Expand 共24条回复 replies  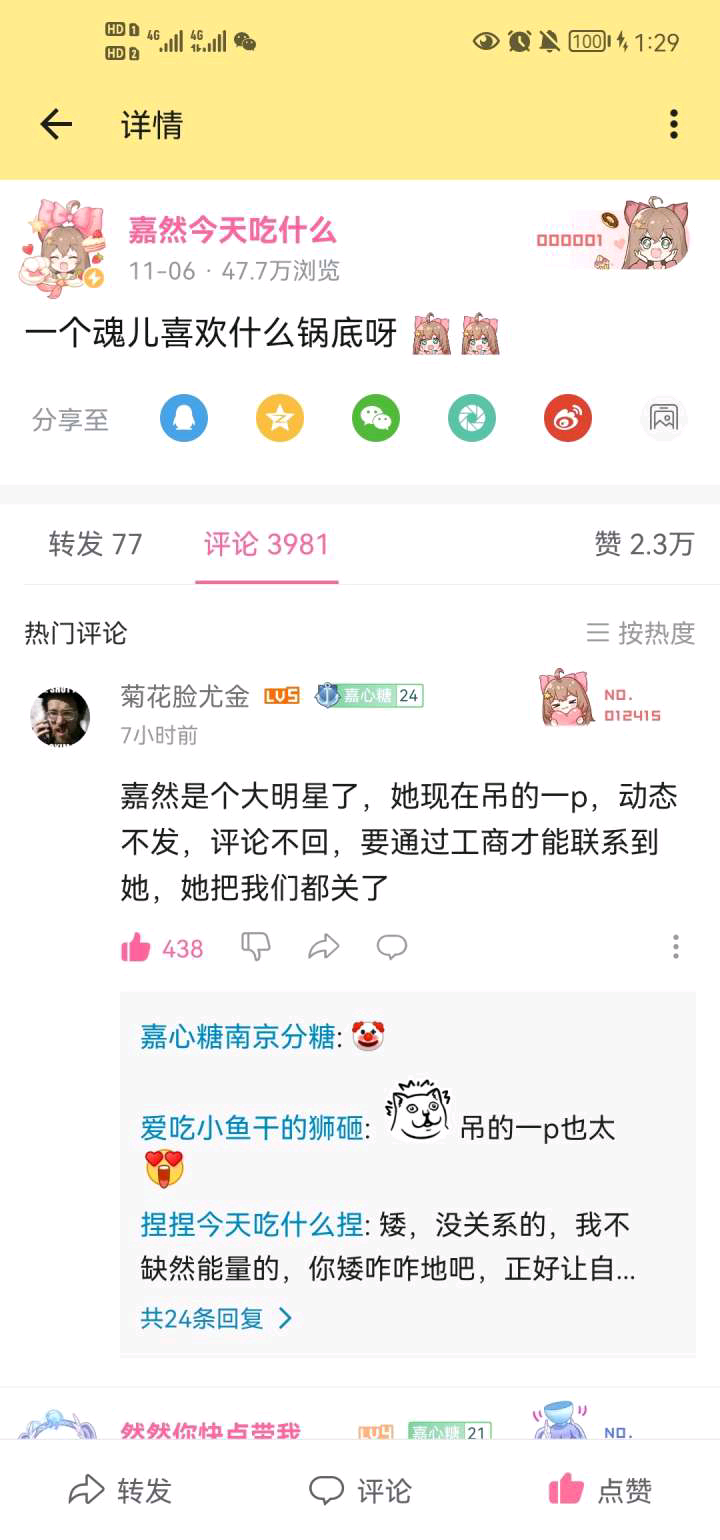216,1318
